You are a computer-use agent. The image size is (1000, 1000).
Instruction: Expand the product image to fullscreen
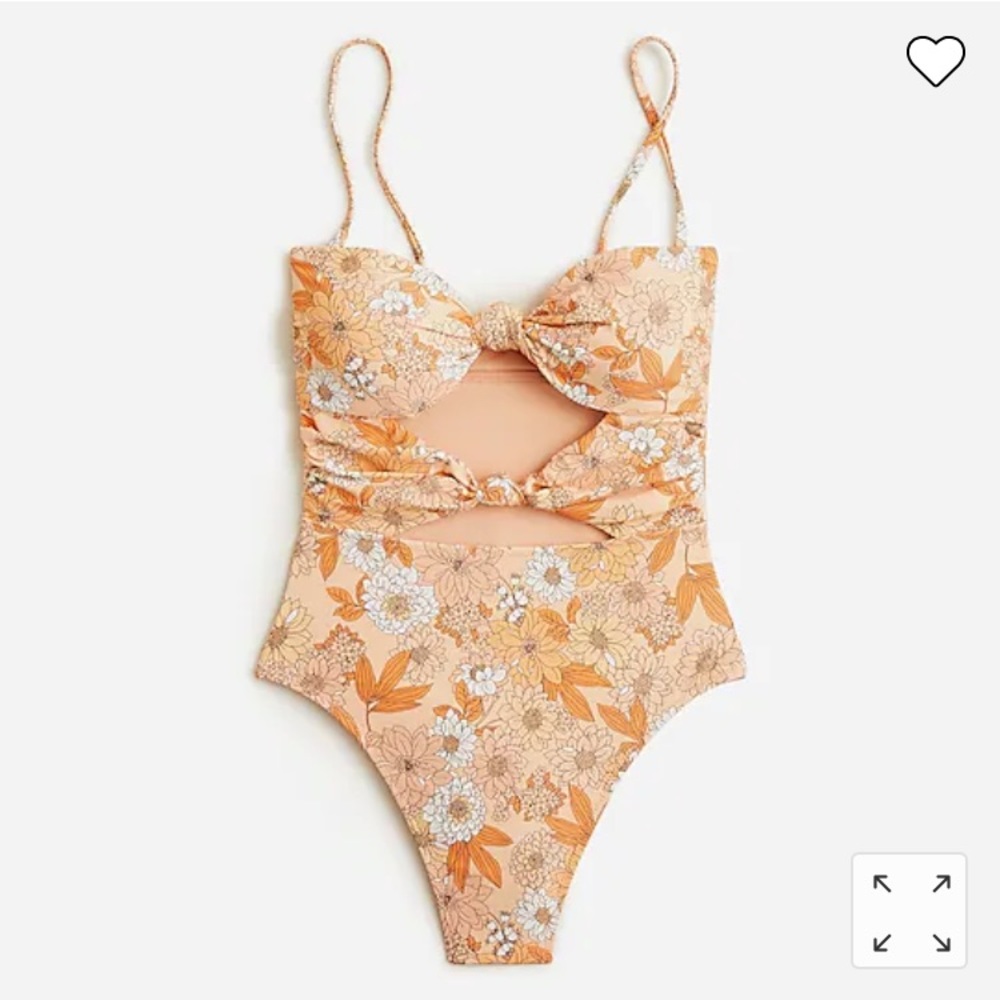click(x=910, y=911)
